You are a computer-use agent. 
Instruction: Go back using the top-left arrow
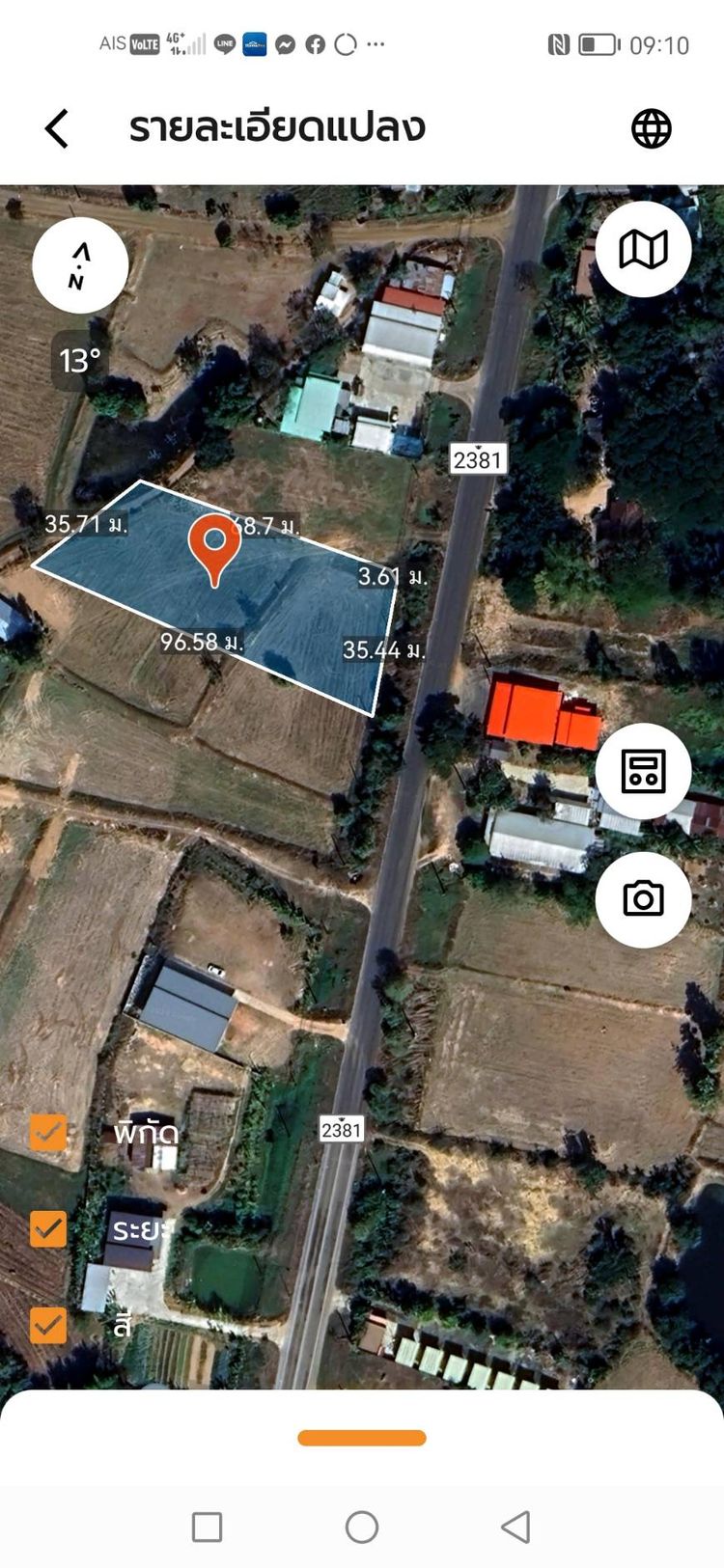[57, 128]
